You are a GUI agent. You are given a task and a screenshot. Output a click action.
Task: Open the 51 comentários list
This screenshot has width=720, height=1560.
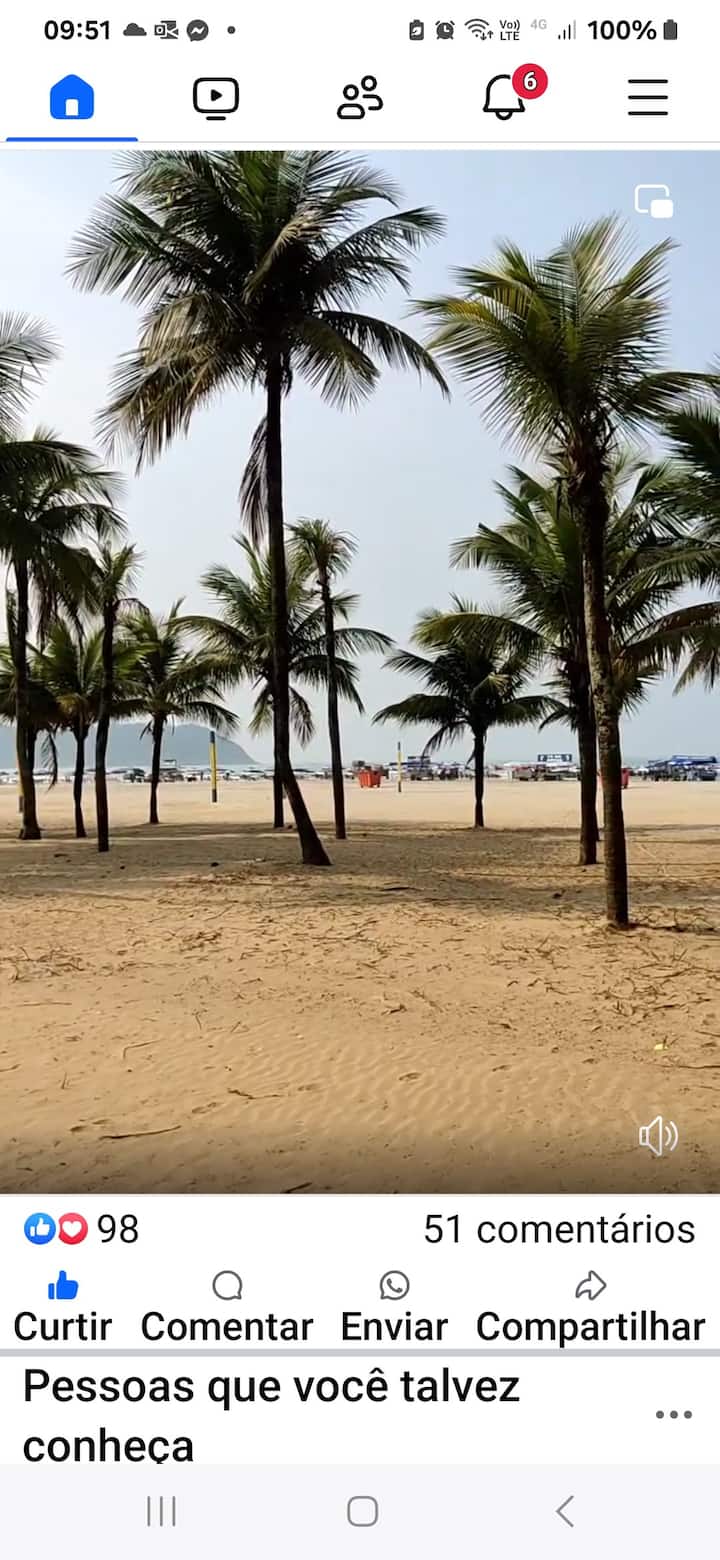point(558,1229)
